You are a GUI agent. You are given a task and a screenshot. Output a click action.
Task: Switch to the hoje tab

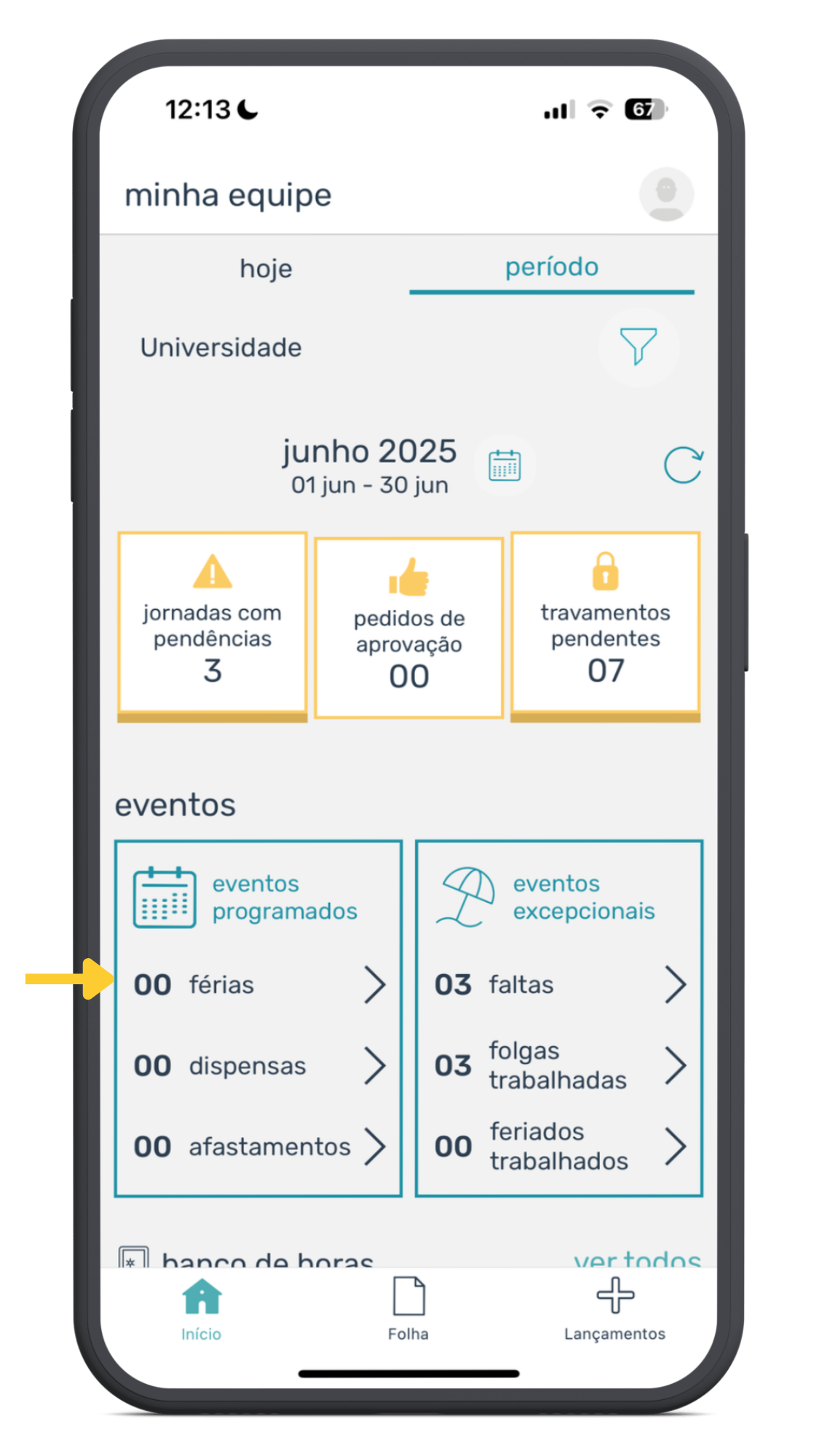266,268
